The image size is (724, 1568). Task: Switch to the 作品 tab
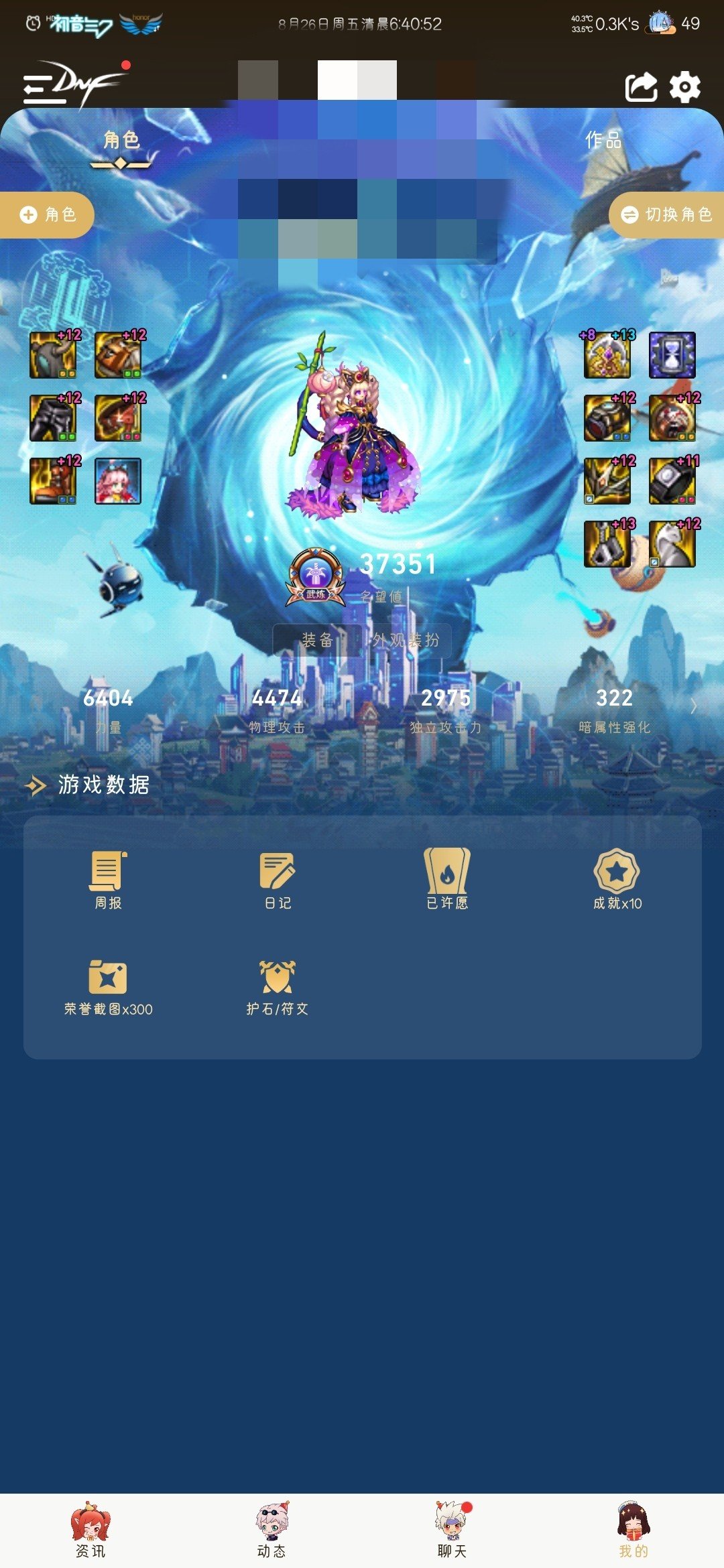coord(603,140)
